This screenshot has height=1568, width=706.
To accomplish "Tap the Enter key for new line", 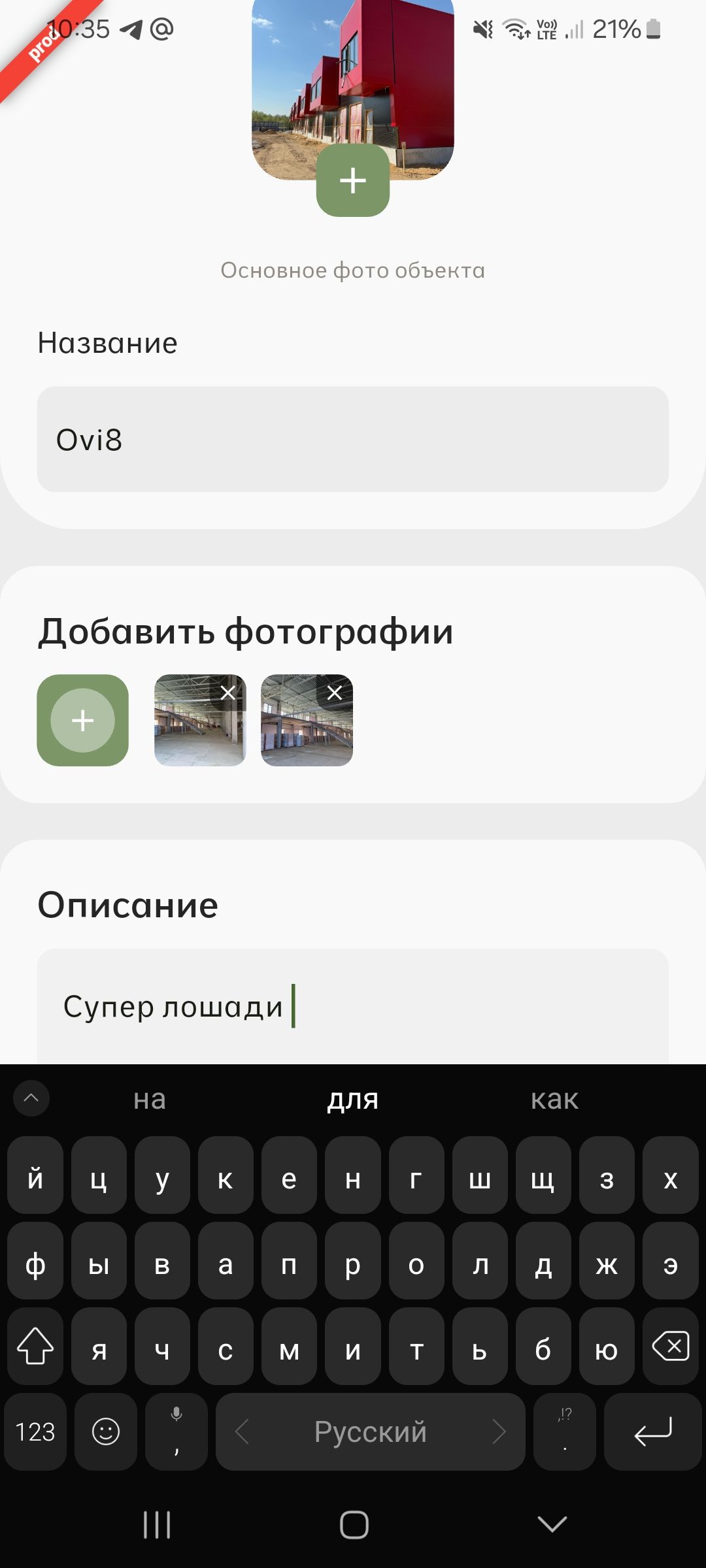I will [652, 1432].
